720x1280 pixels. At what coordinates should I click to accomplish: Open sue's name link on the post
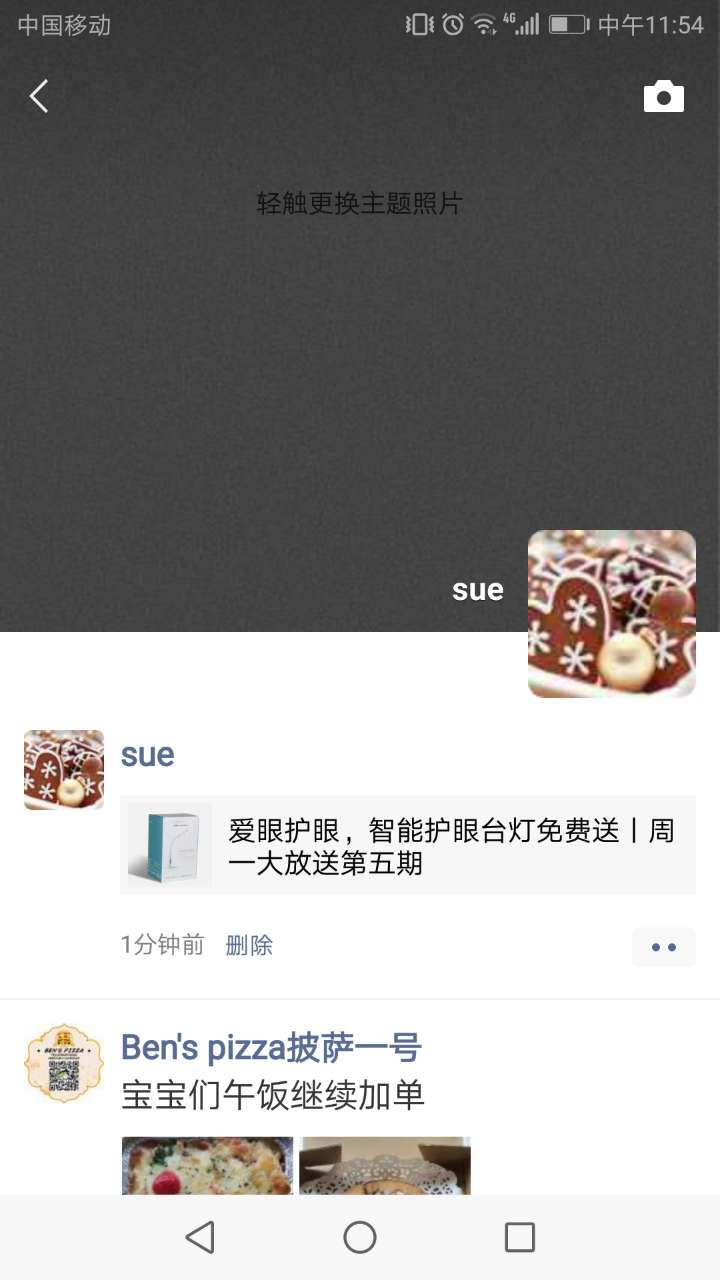click(148, 754)
